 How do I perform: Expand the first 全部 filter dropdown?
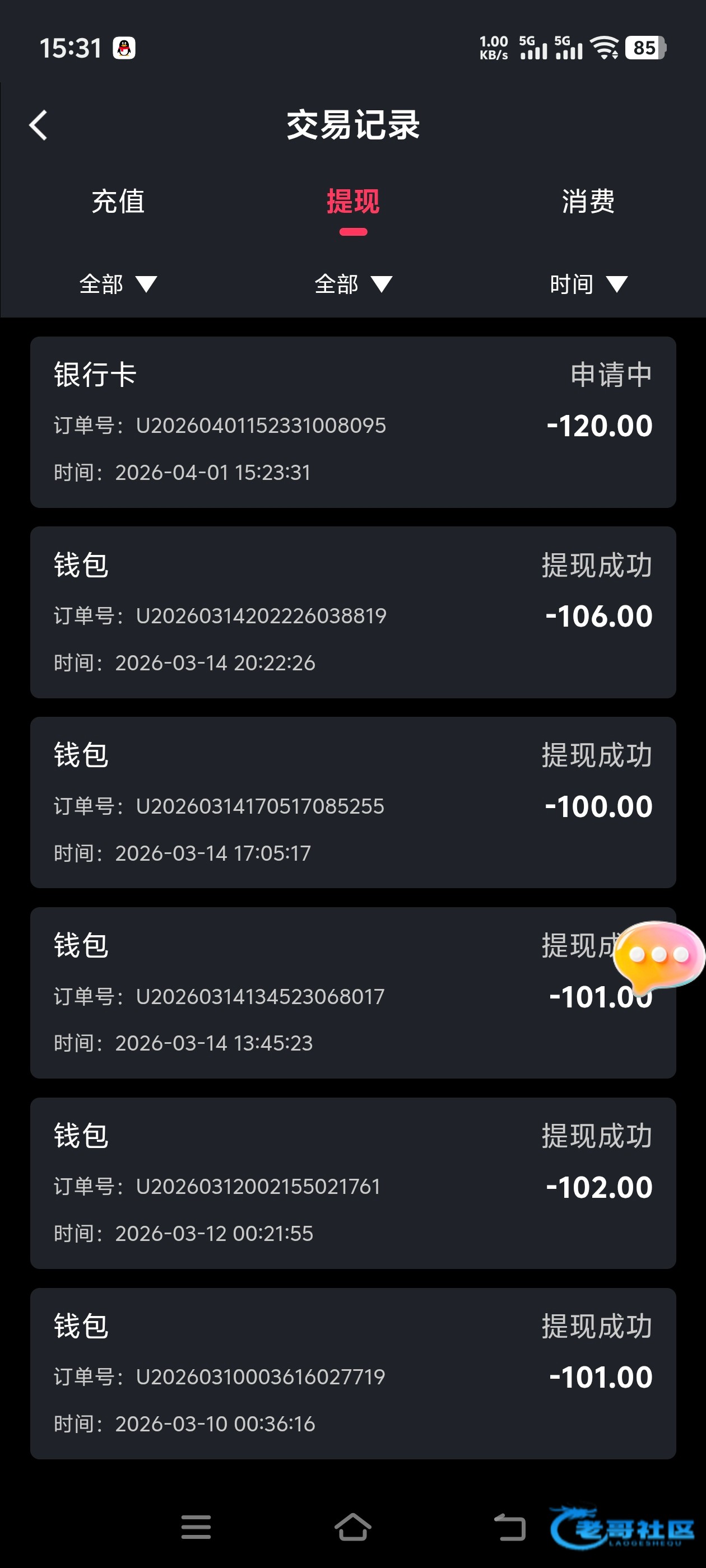pyautogui.click(x=118, y=284)
